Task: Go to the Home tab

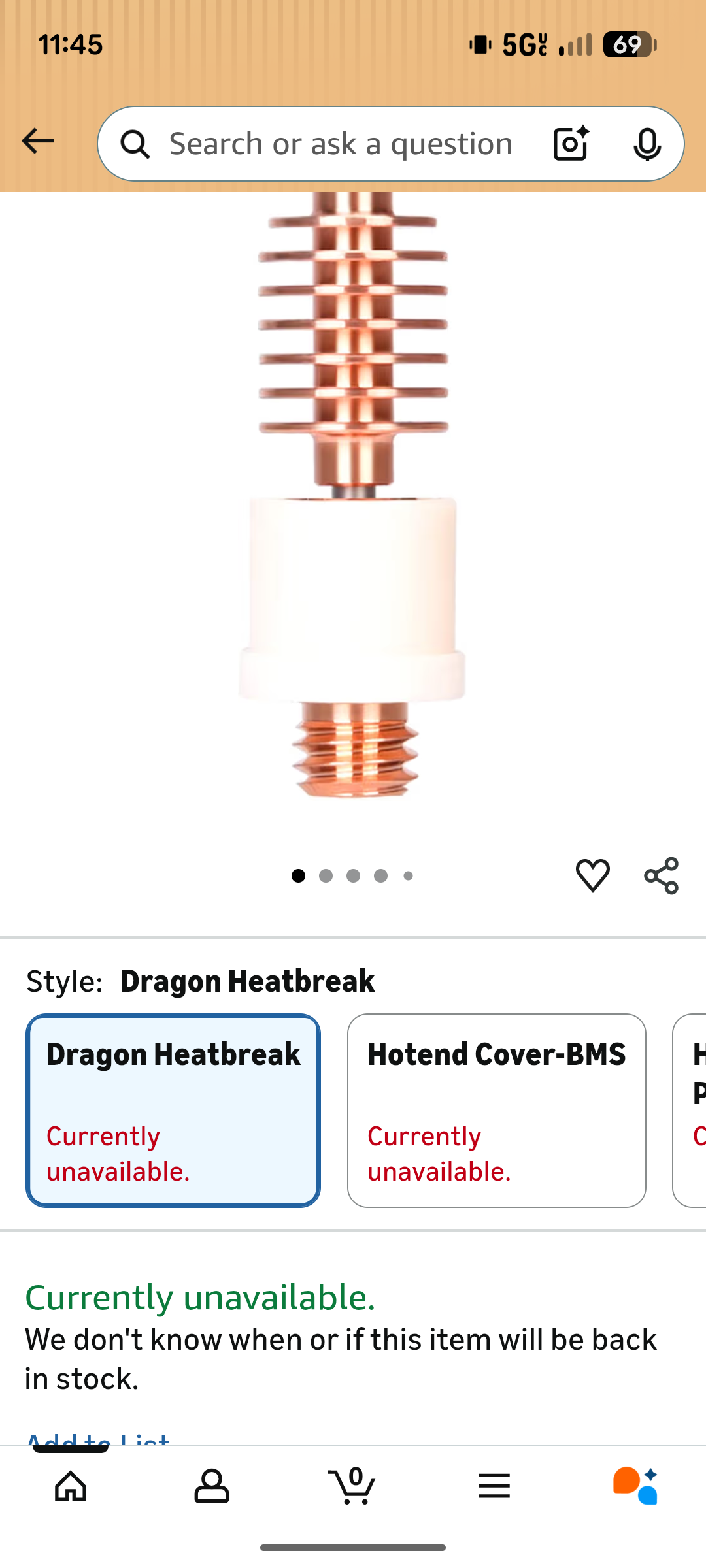Action: 71,1486
